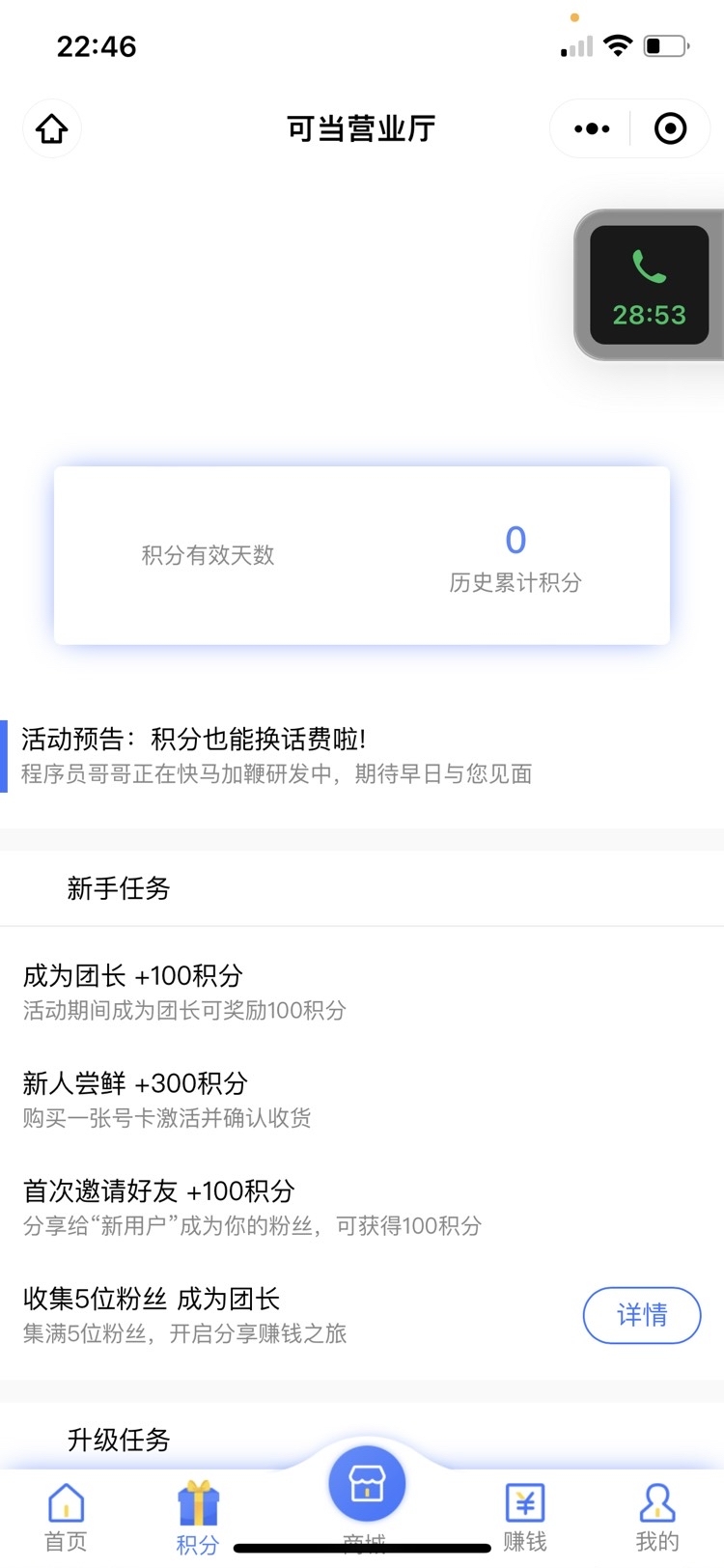
Task: Switch to the 首页 tab
Action: (66, 1519)
